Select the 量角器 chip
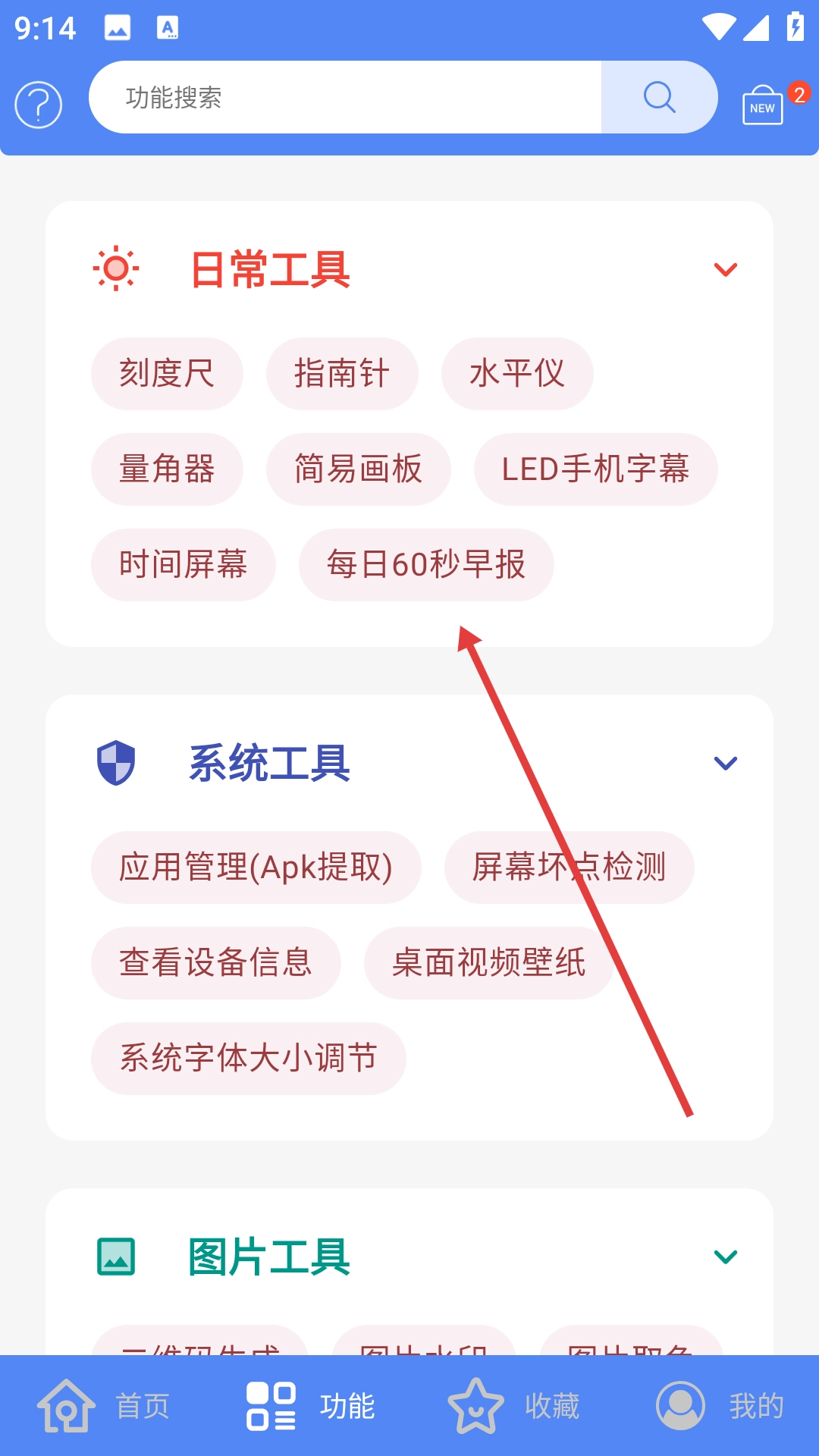Viewport: 819px width, 1456px height. [167, 469]
